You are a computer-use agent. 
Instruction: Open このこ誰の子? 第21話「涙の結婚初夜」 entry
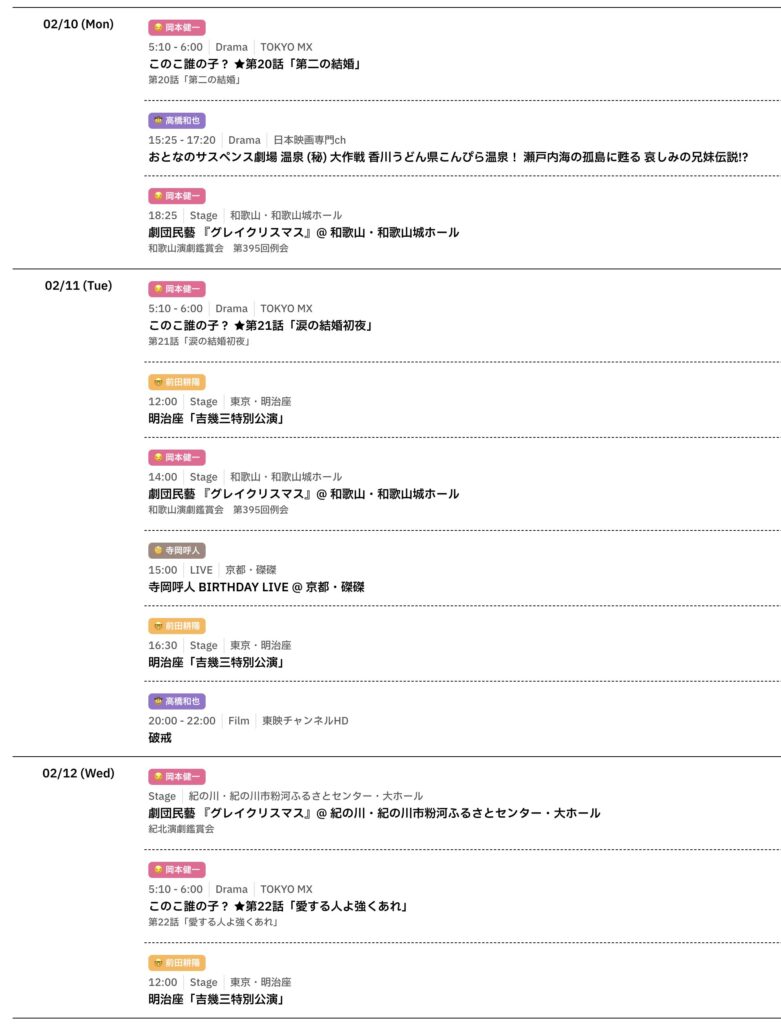pyautogui.click(x=260, y=325)
